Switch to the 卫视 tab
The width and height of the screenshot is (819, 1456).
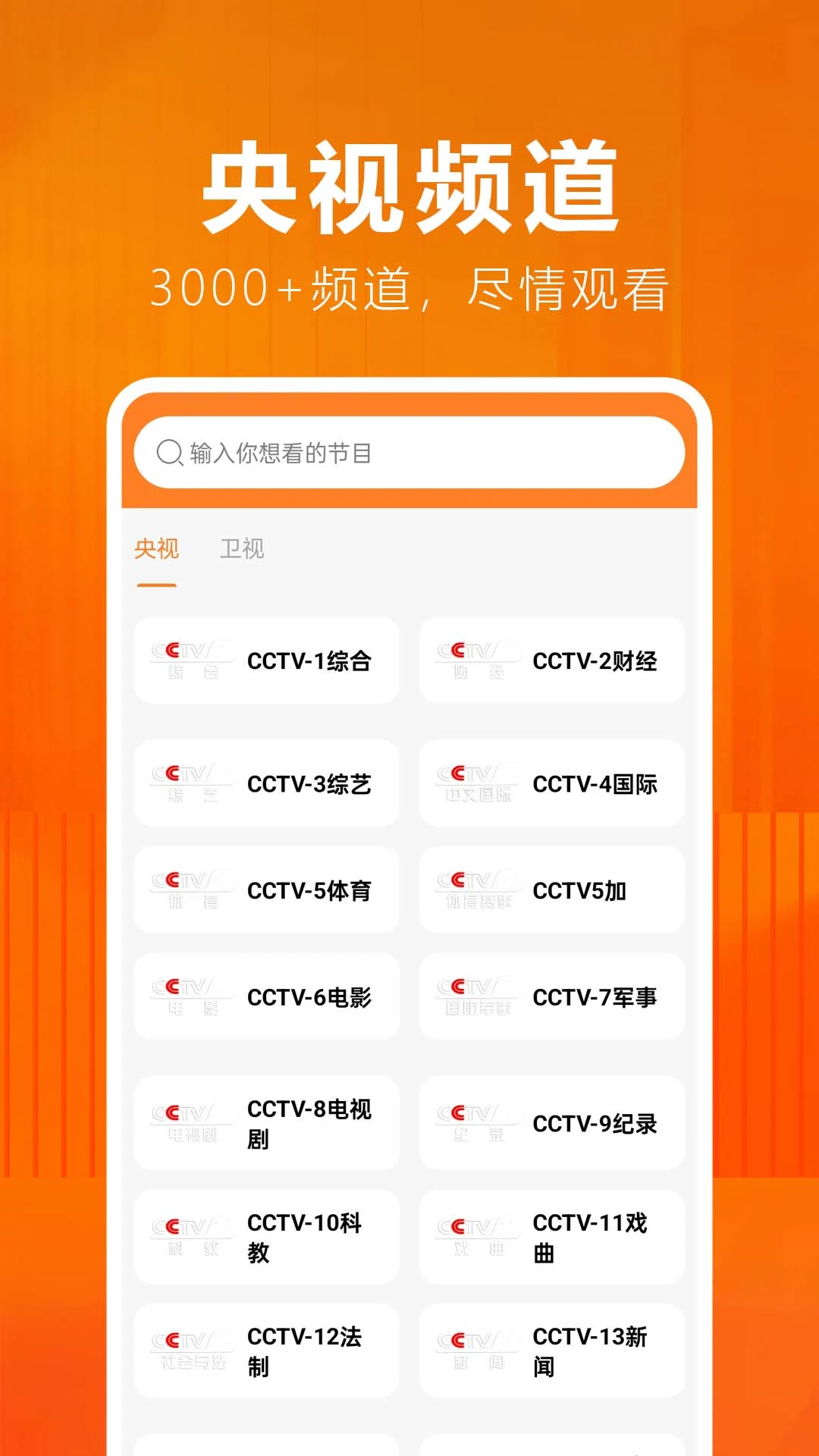click(x=242, y=548)
